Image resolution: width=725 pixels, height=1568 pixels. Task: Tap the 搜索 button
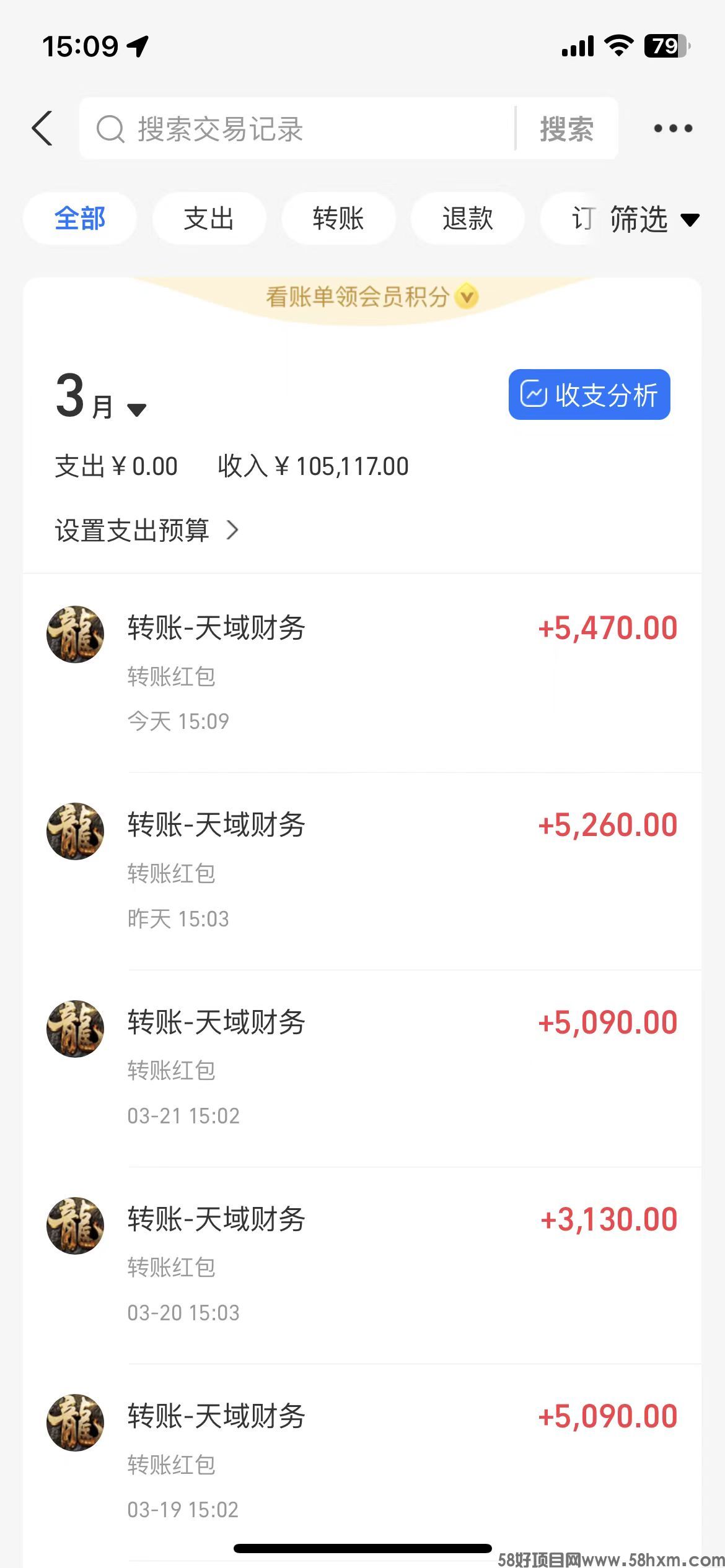567,129
